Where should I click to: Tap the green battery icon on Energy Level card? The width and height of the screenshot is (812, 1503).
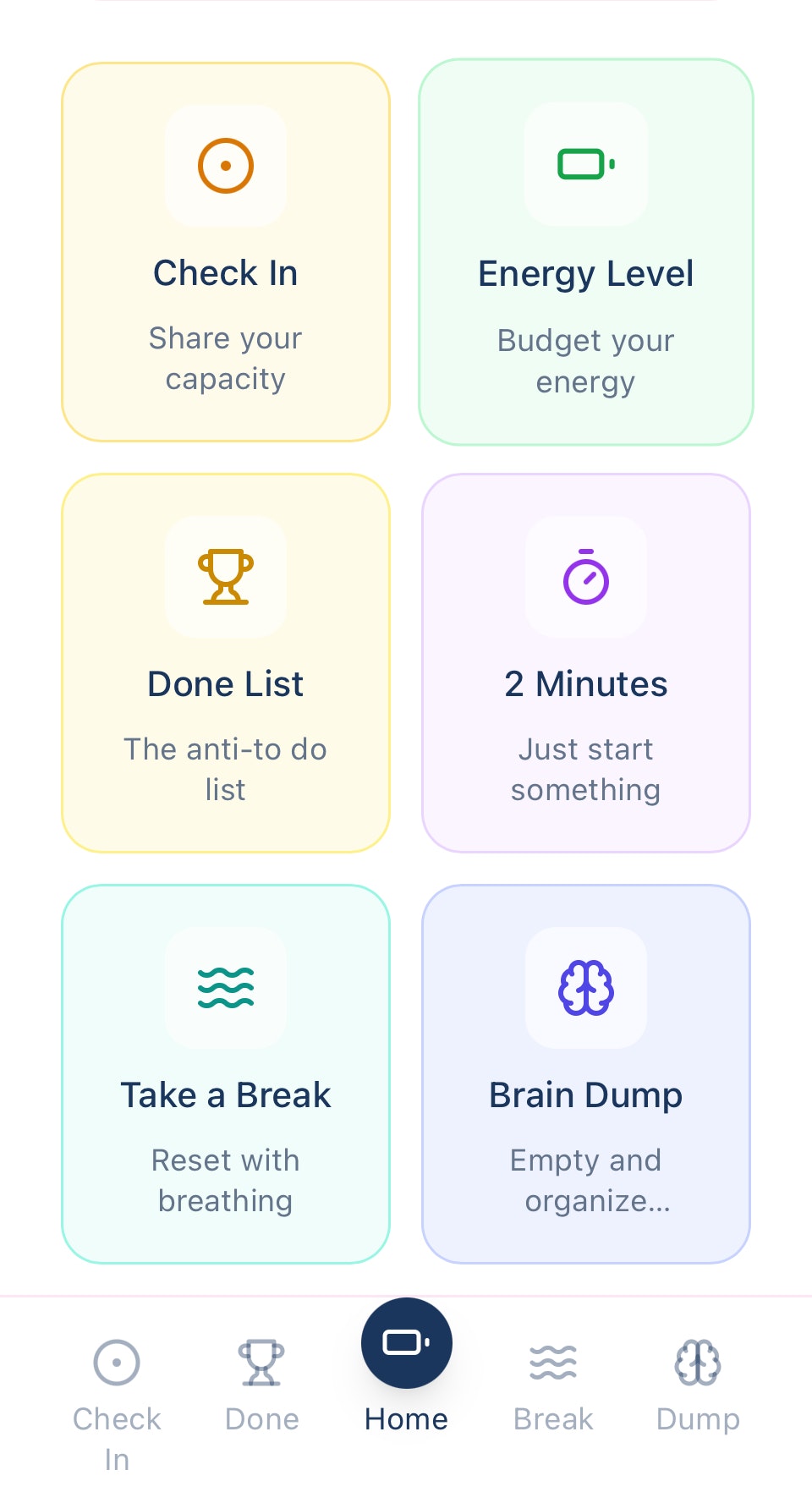coord(585,163)
